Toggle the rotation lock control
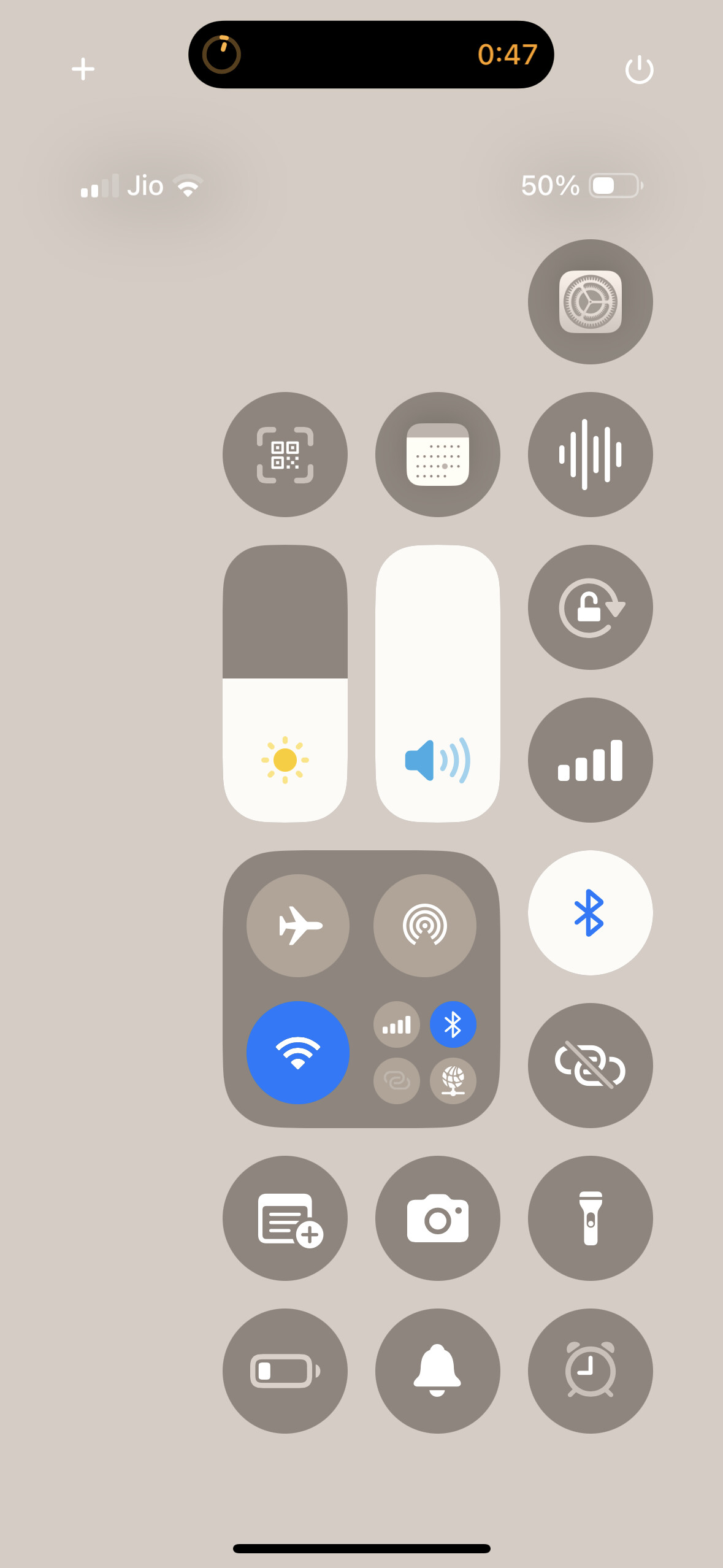 tap(590, 607)
